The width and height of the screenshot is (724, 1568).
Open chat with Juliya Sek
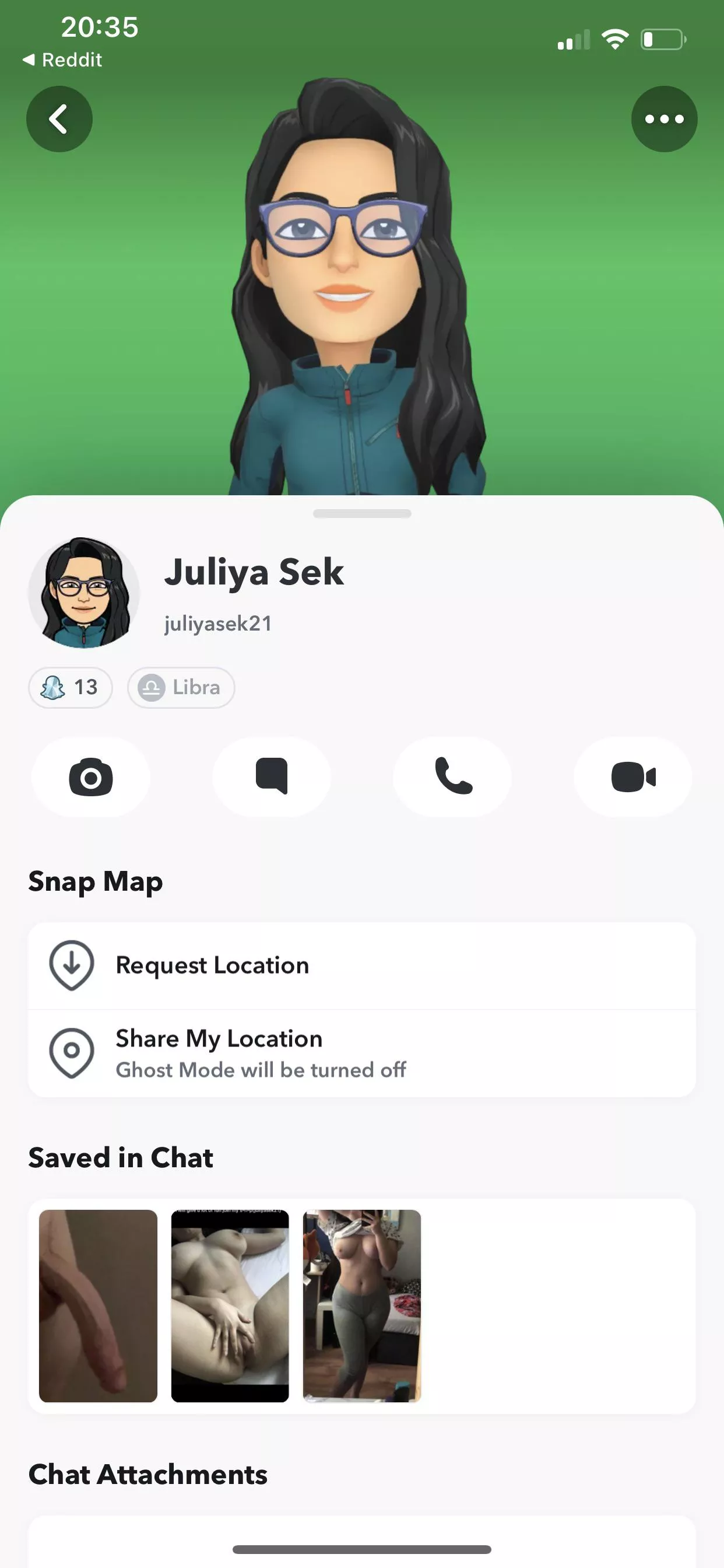point(271,776)
